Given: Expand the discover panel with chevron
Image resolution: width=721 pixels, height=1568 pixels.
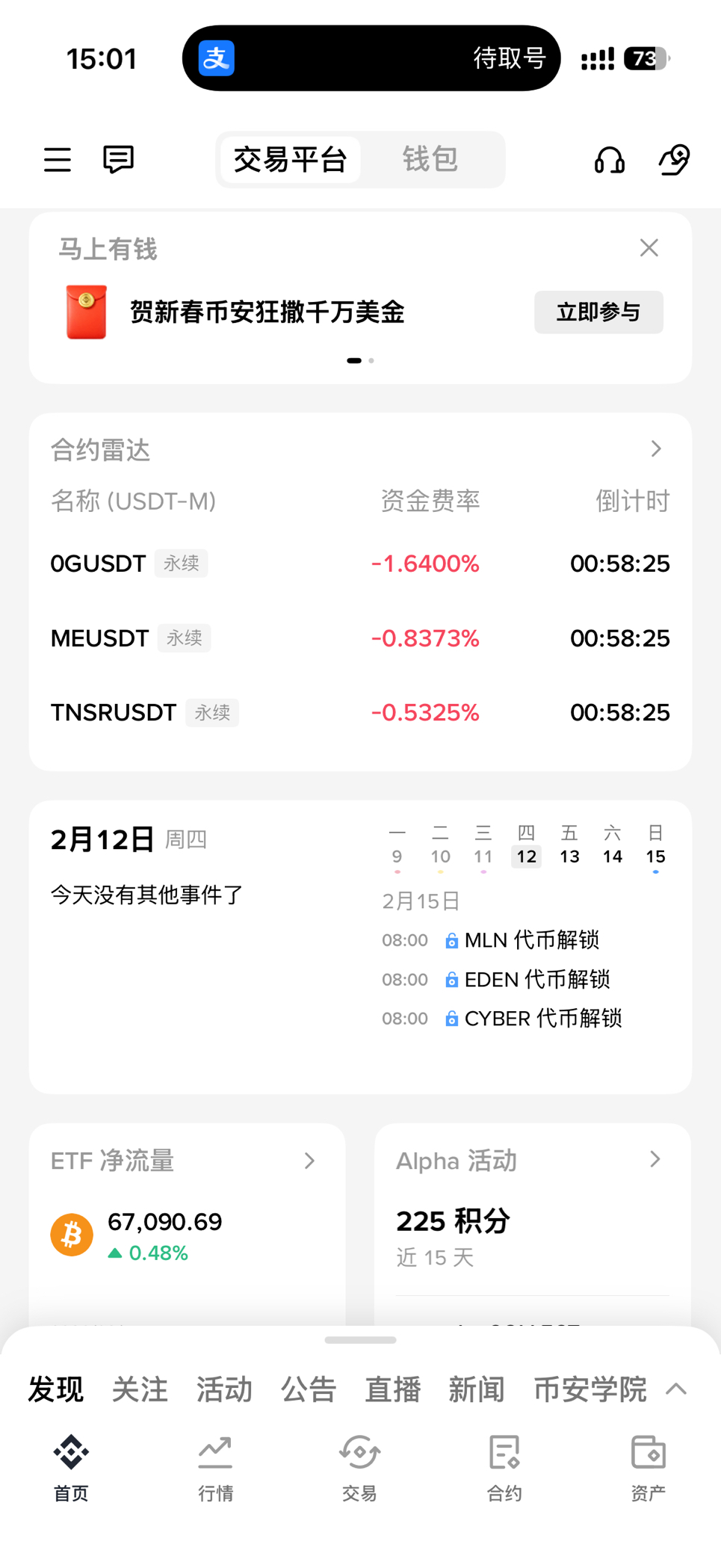Looking at the screenshot, I should coord(676,1389).
